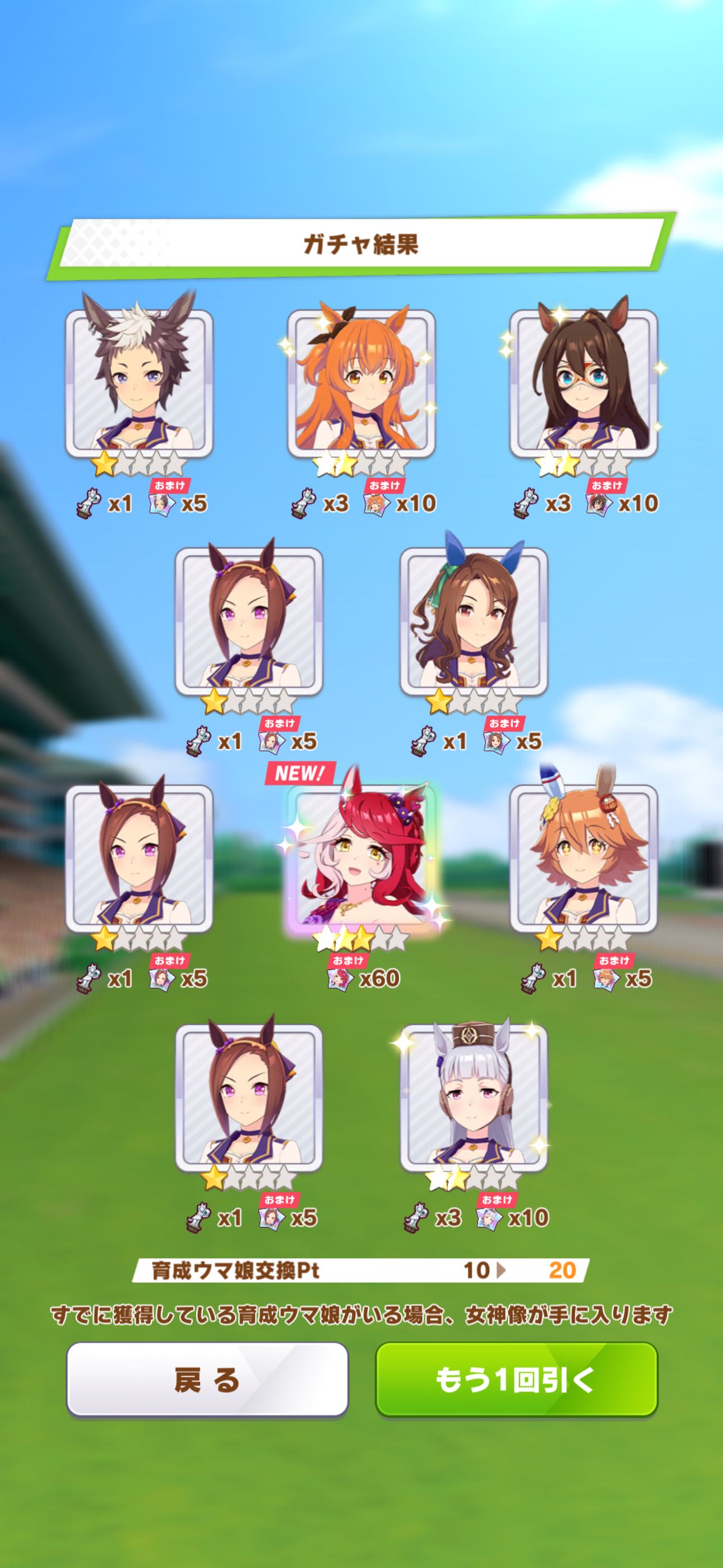723x1568 pixels.
Task: Pull again with もう1回引く button
Action: point(516,1380)
